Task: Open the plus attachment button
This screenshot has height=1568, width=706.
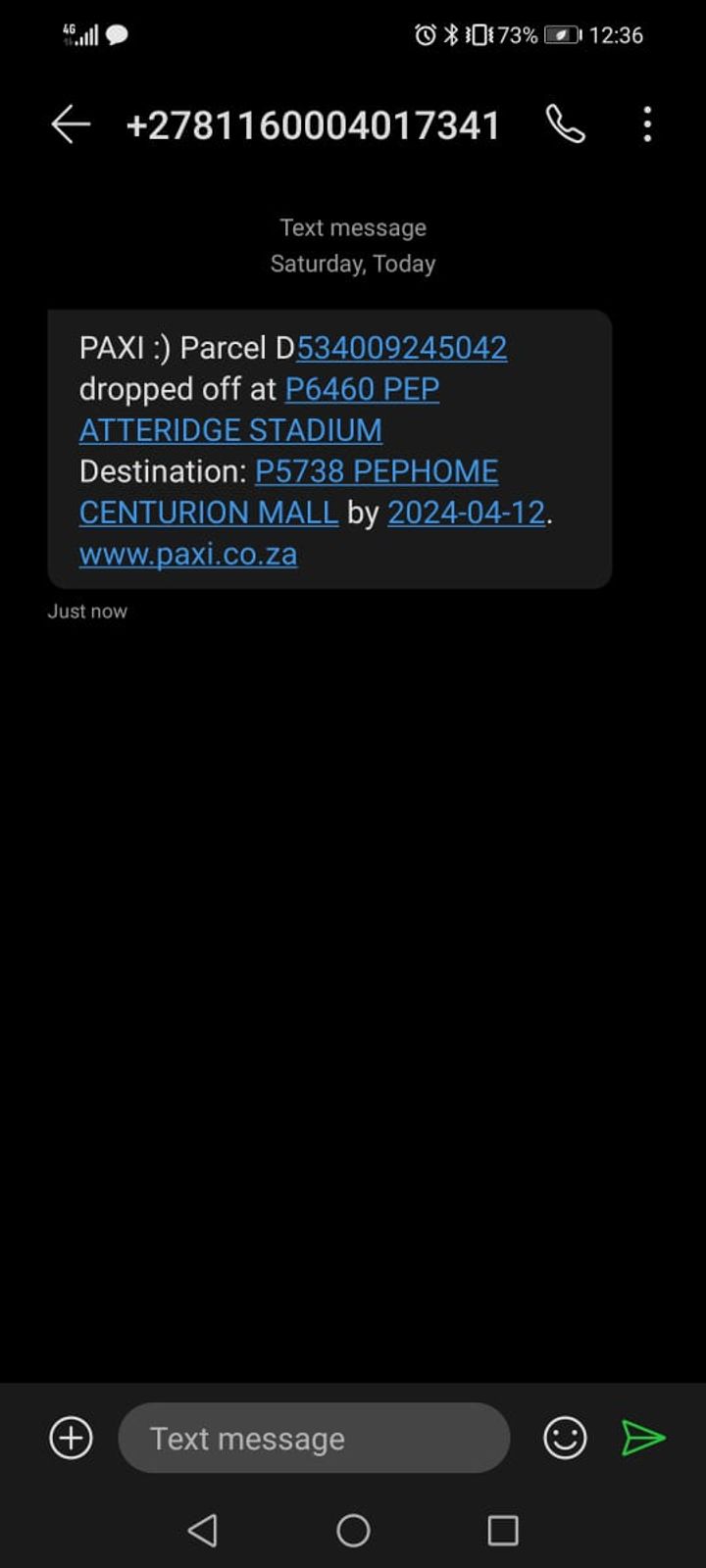Action: (x=71, y=1438)
